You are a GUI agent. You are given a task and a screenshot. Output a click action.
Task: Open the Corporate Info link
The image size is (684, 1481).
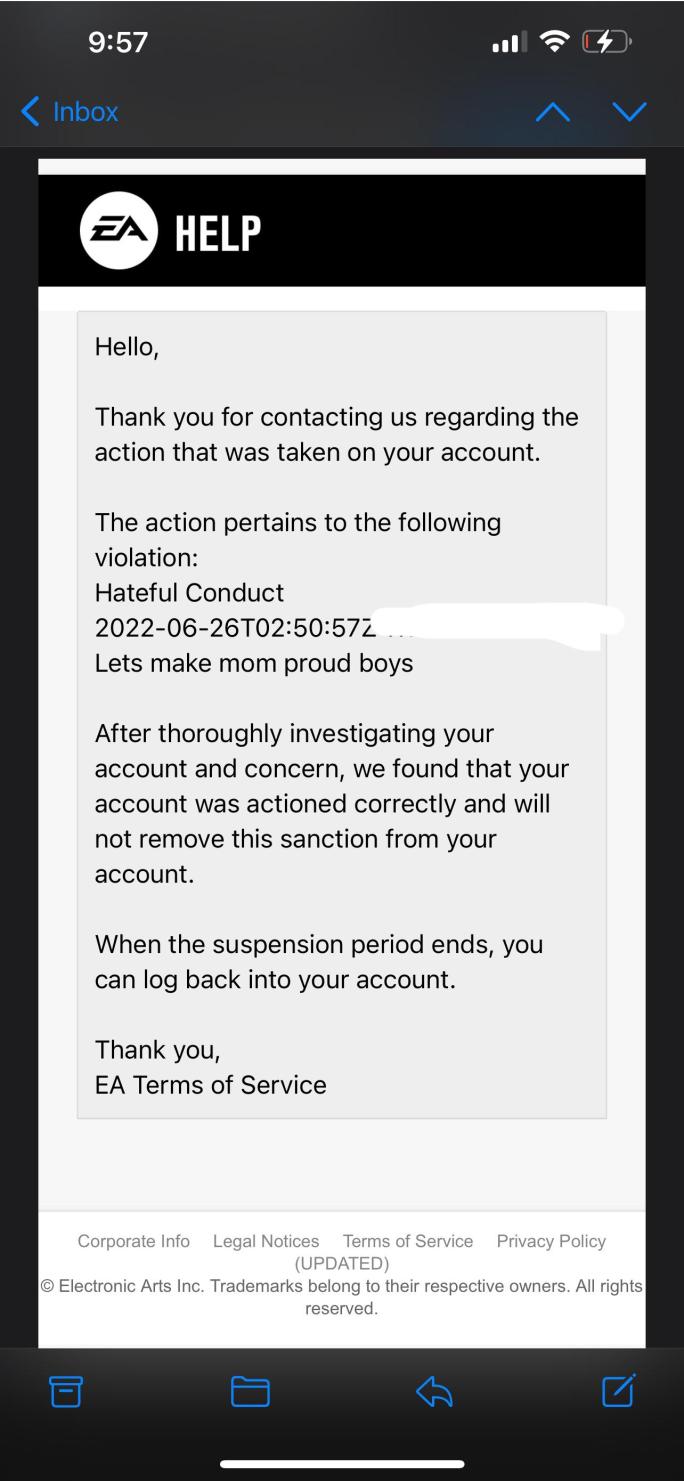pos(133,1241)
